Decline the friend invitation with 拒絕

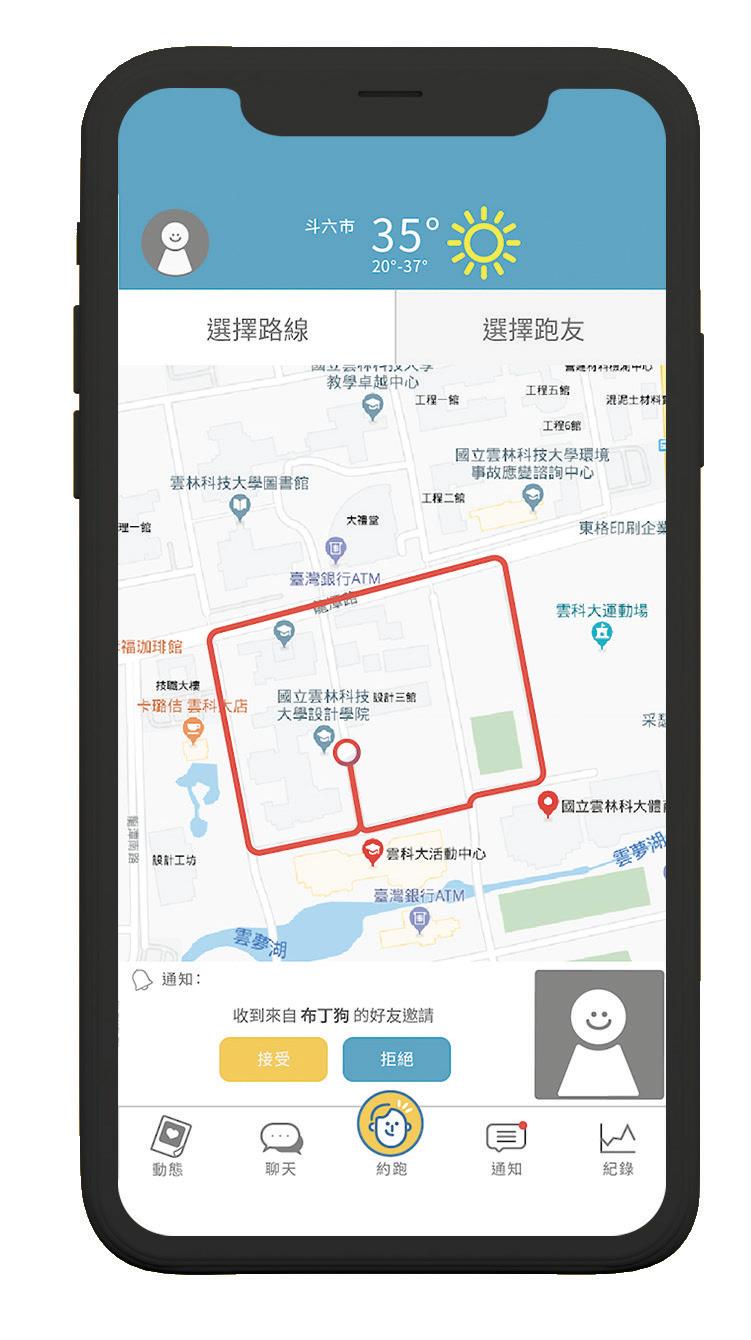click(396, 1059)
